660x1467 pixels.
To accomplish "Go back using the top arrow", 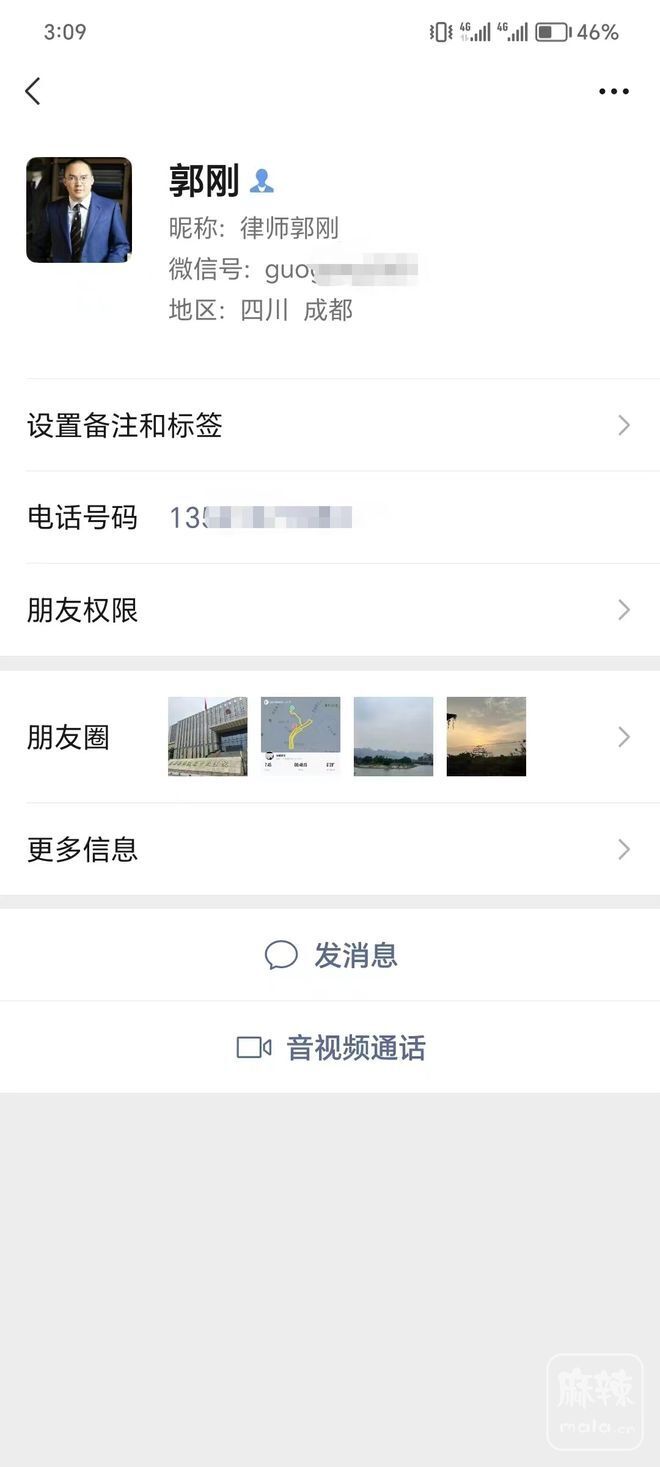I will tap(33, 91).
